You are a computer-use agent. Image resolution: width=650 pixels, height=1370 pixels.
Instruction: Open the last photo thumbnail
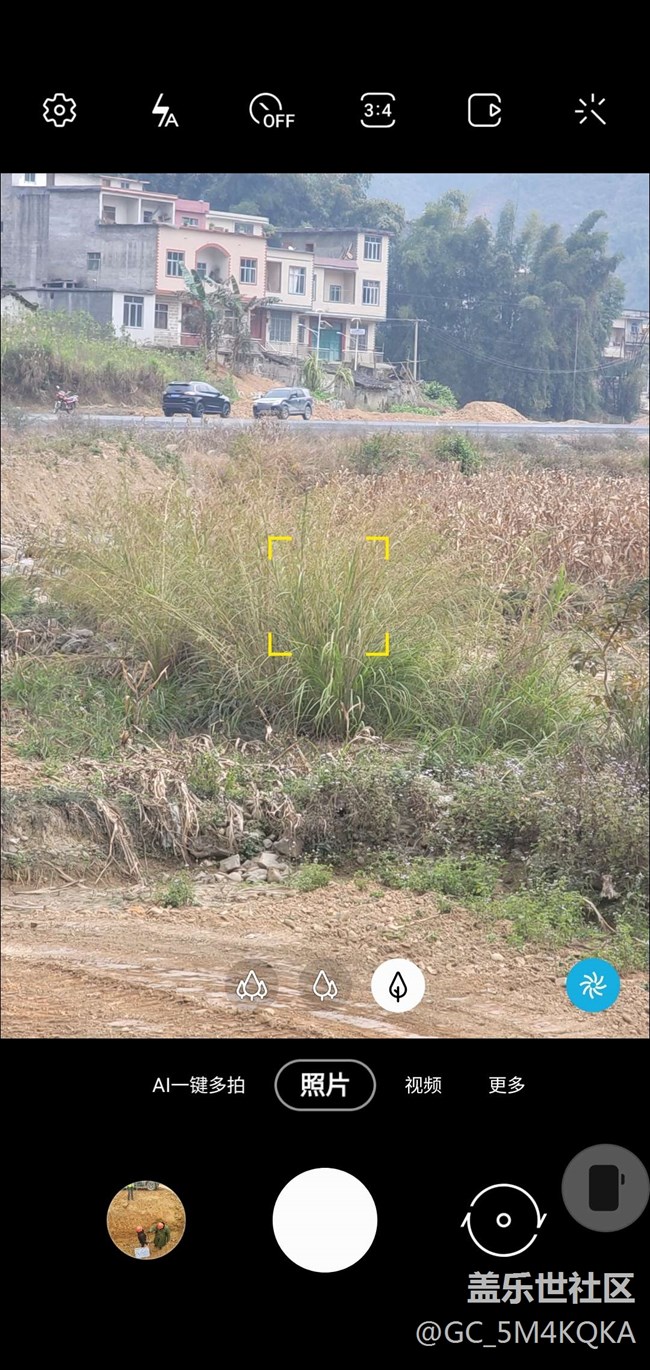(146, 1220)
